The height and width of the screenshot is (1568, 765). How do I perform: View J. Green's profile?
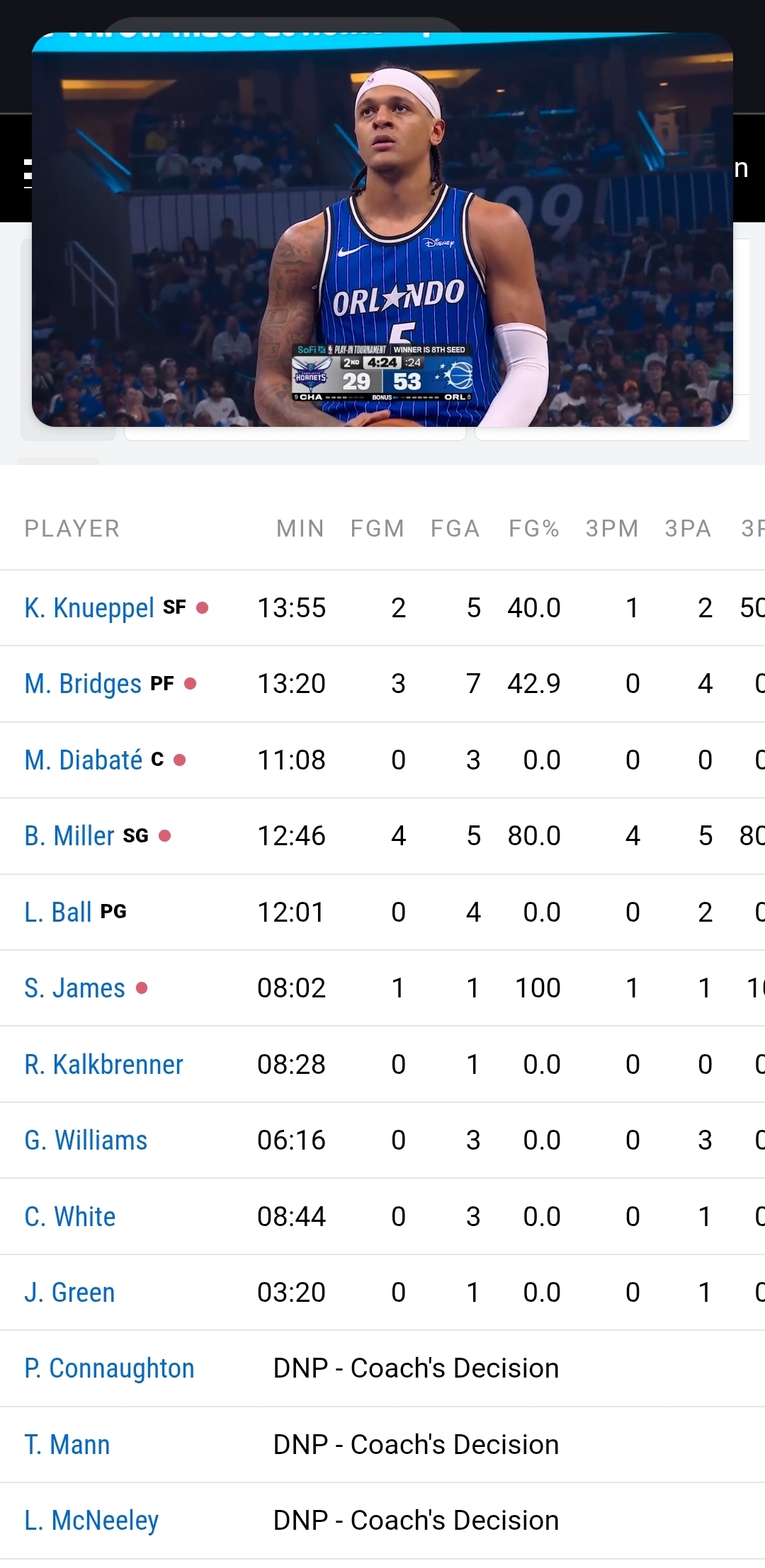(69, 1293)
